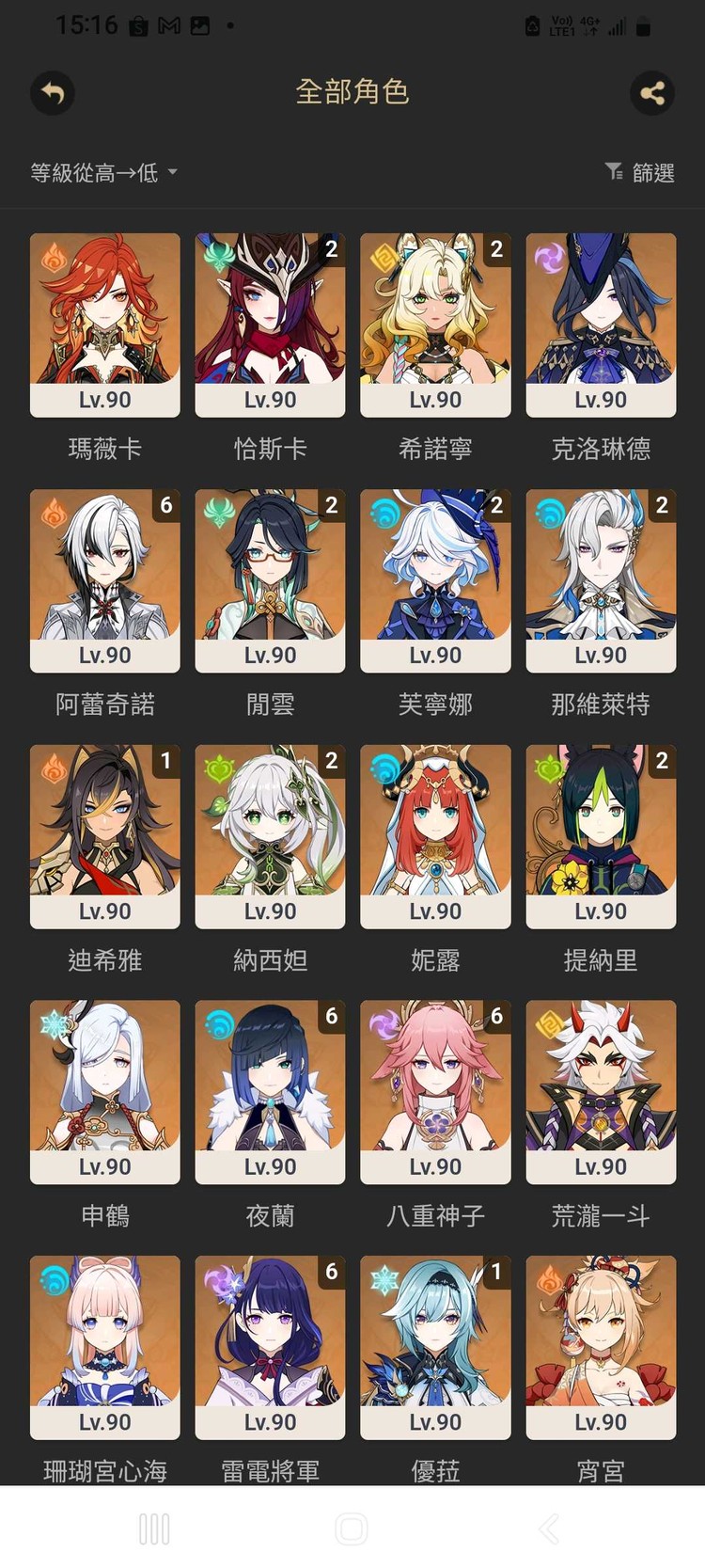The width and height of the screenshot is (705, 1568).
Task: Share the all characters list
Action: coord(651,93)
